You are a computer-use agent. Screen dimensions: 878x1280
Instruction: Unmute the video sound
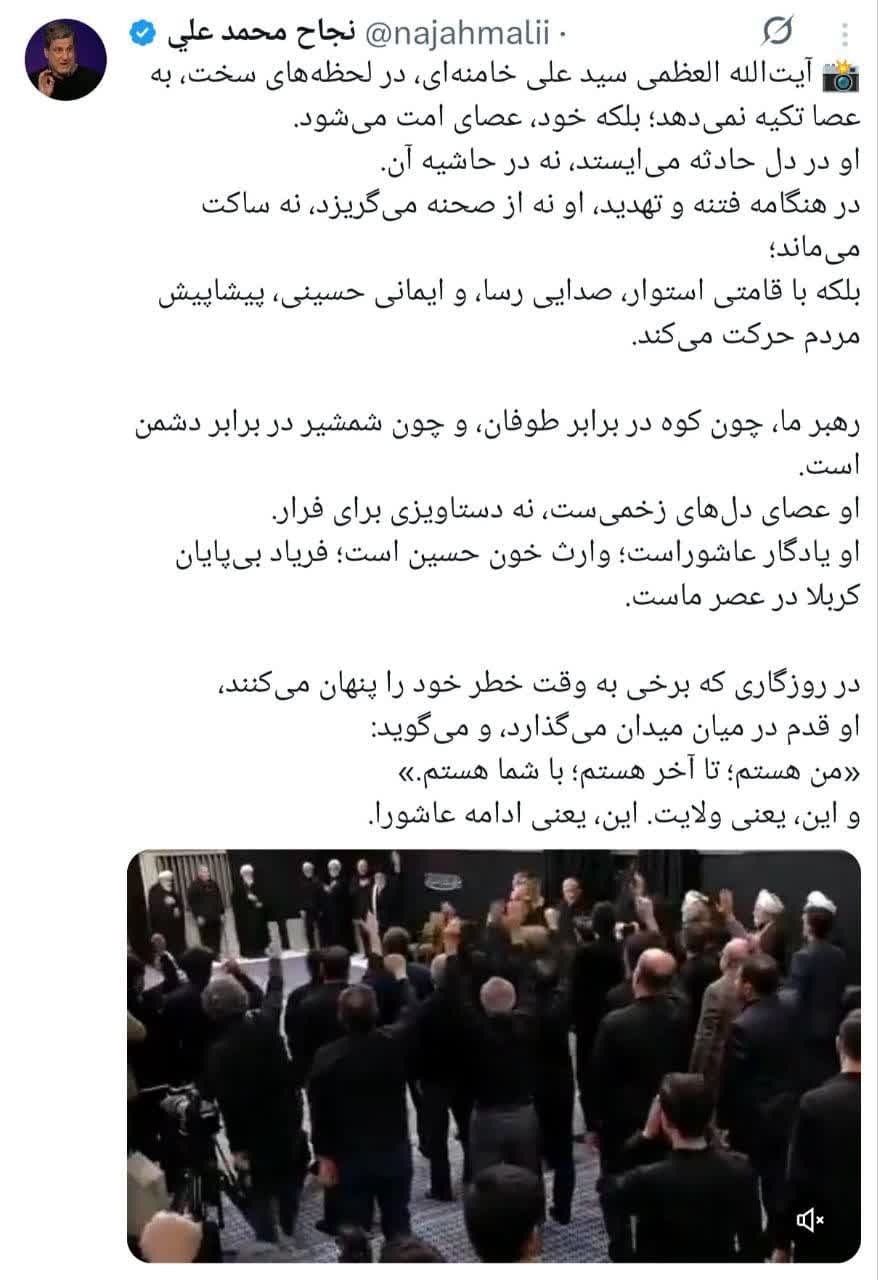point(809,1219)
